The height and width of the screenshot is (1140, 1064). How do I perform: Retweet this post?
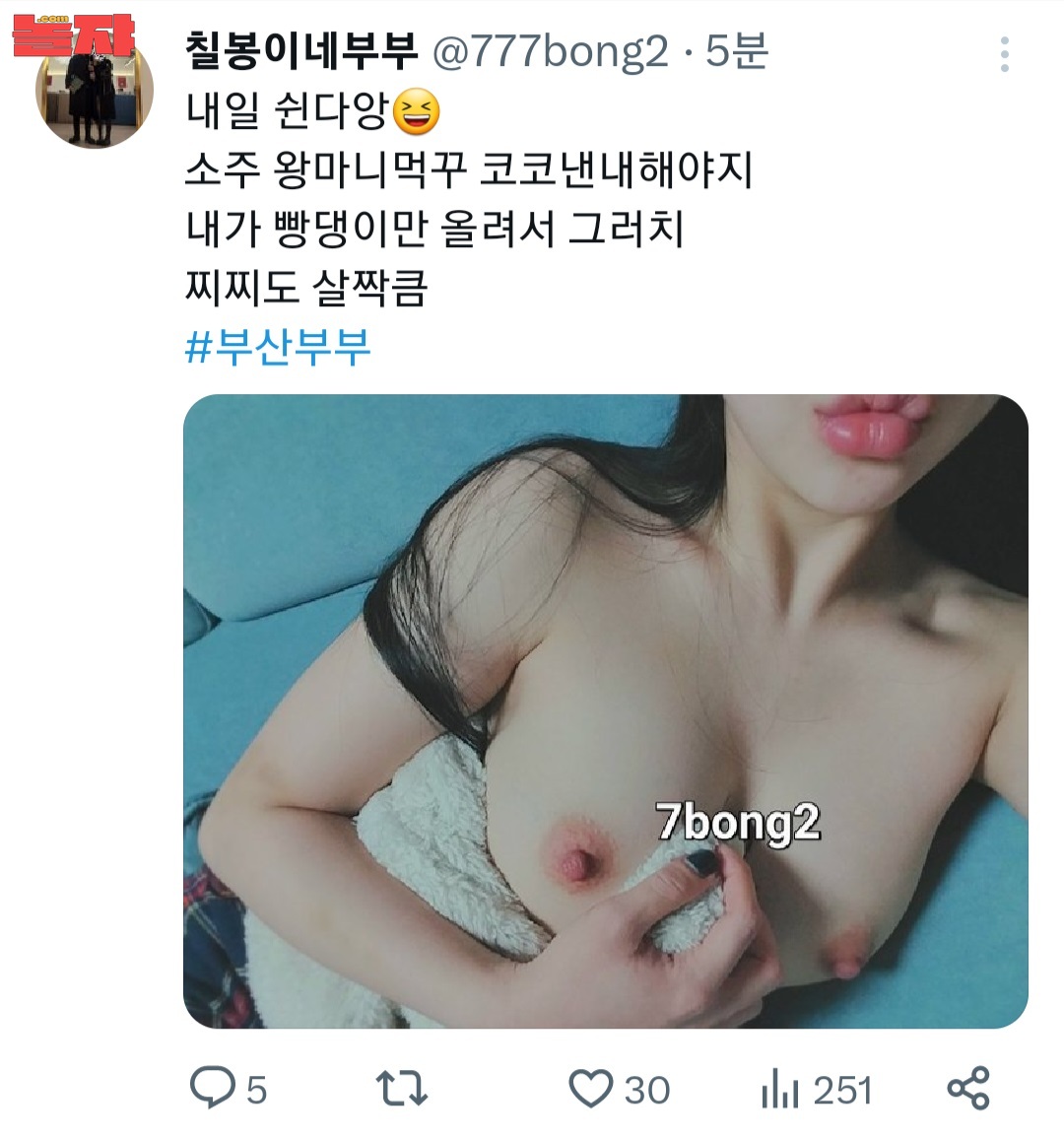pyautogui.click(x=401, y=1089)
